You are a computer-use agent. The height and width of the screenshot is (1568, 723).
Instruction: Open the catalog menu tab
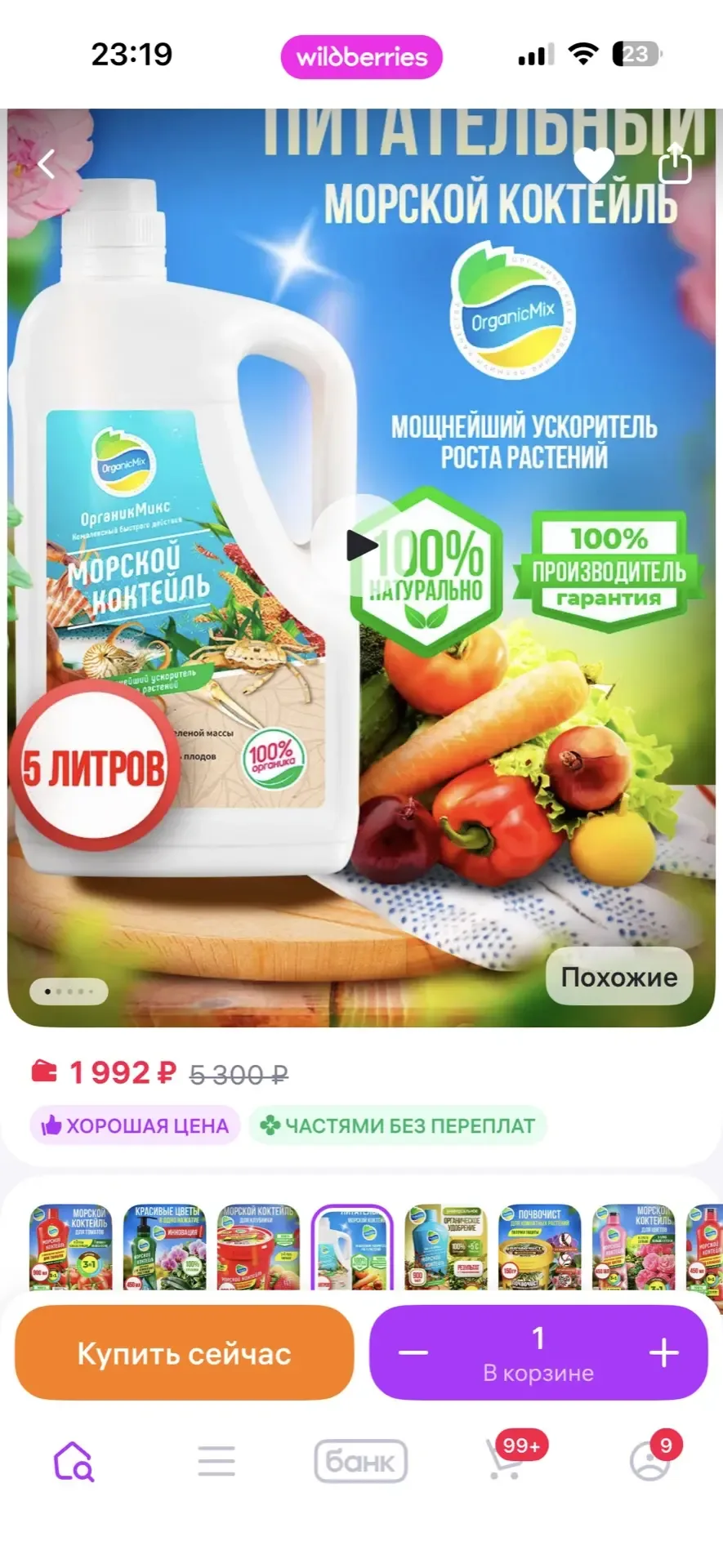[x=216, y=1461]
